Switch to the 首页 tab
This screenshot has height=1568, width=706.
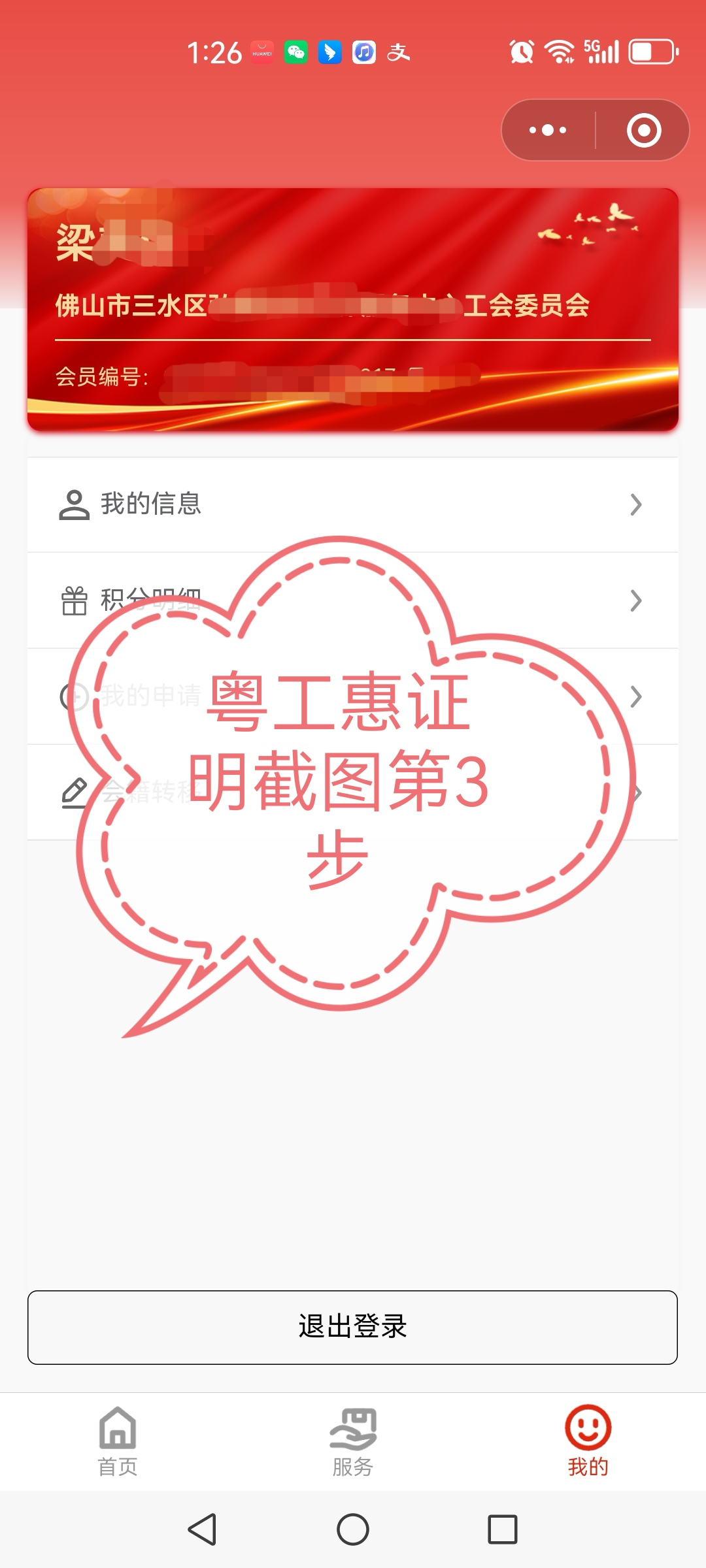pos(118,1441)
